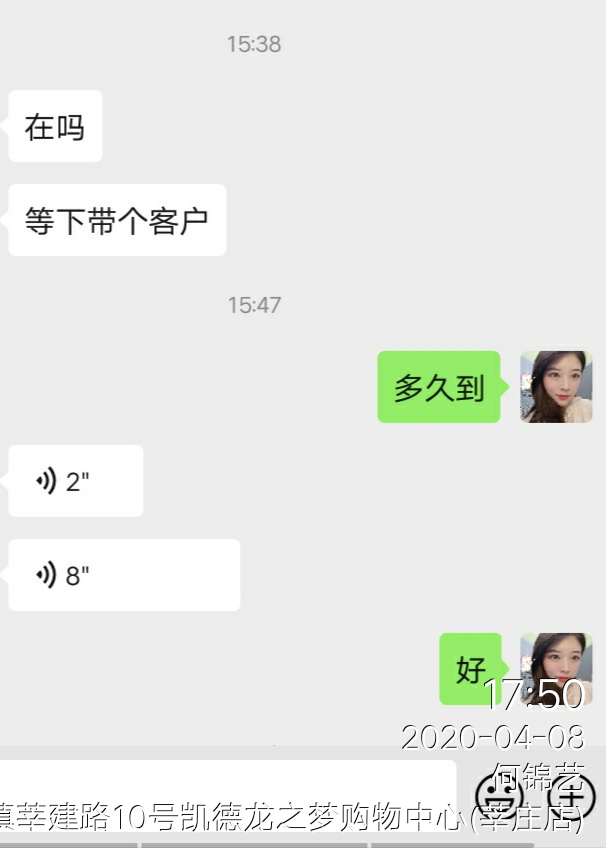
Task: Play the 2-second voice message
Action: click(75, 481)
